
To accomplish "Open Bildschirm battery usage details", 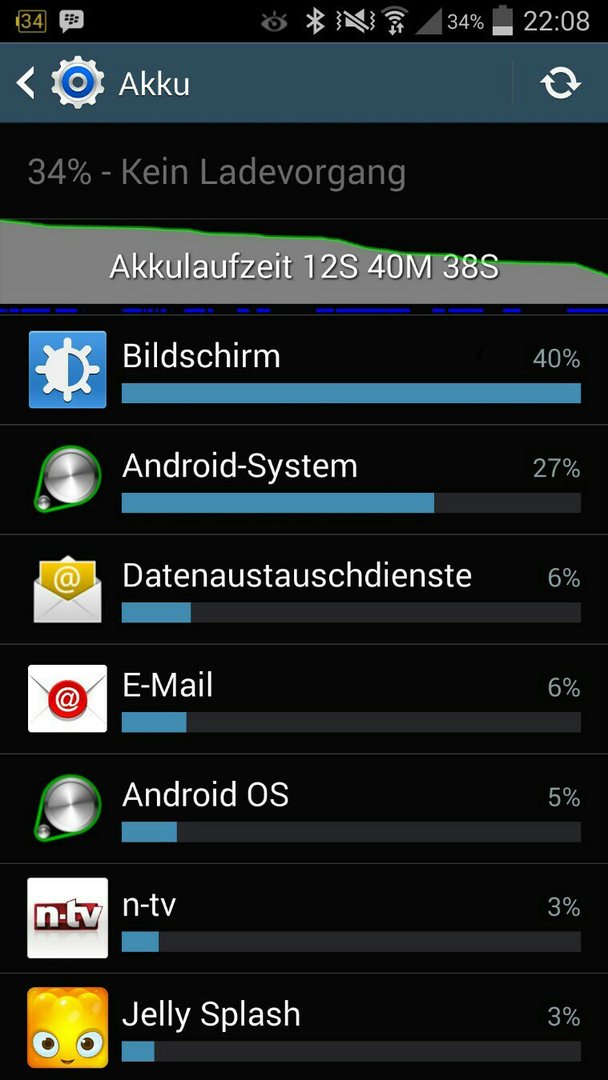I will (304, 370).
